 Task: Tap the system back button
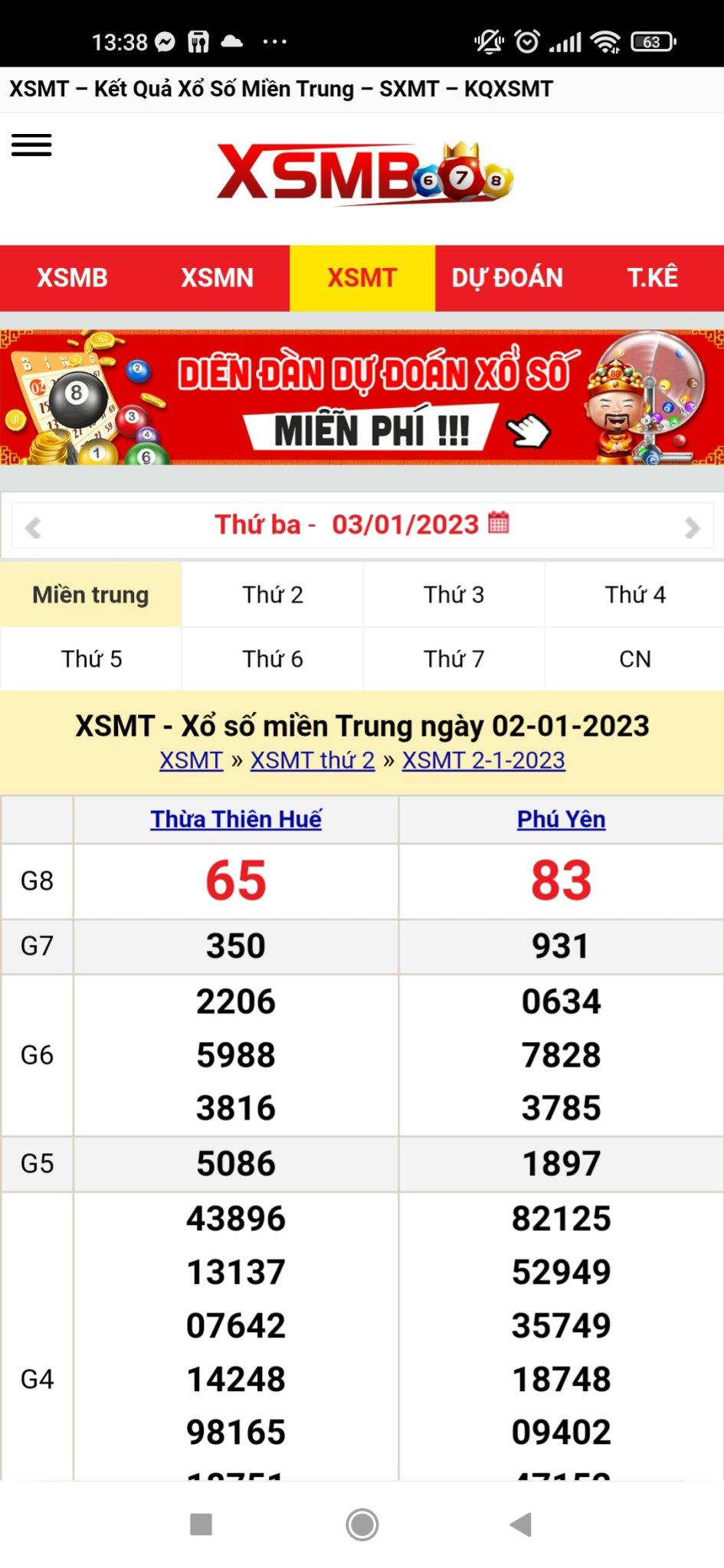click(521, 1524)
